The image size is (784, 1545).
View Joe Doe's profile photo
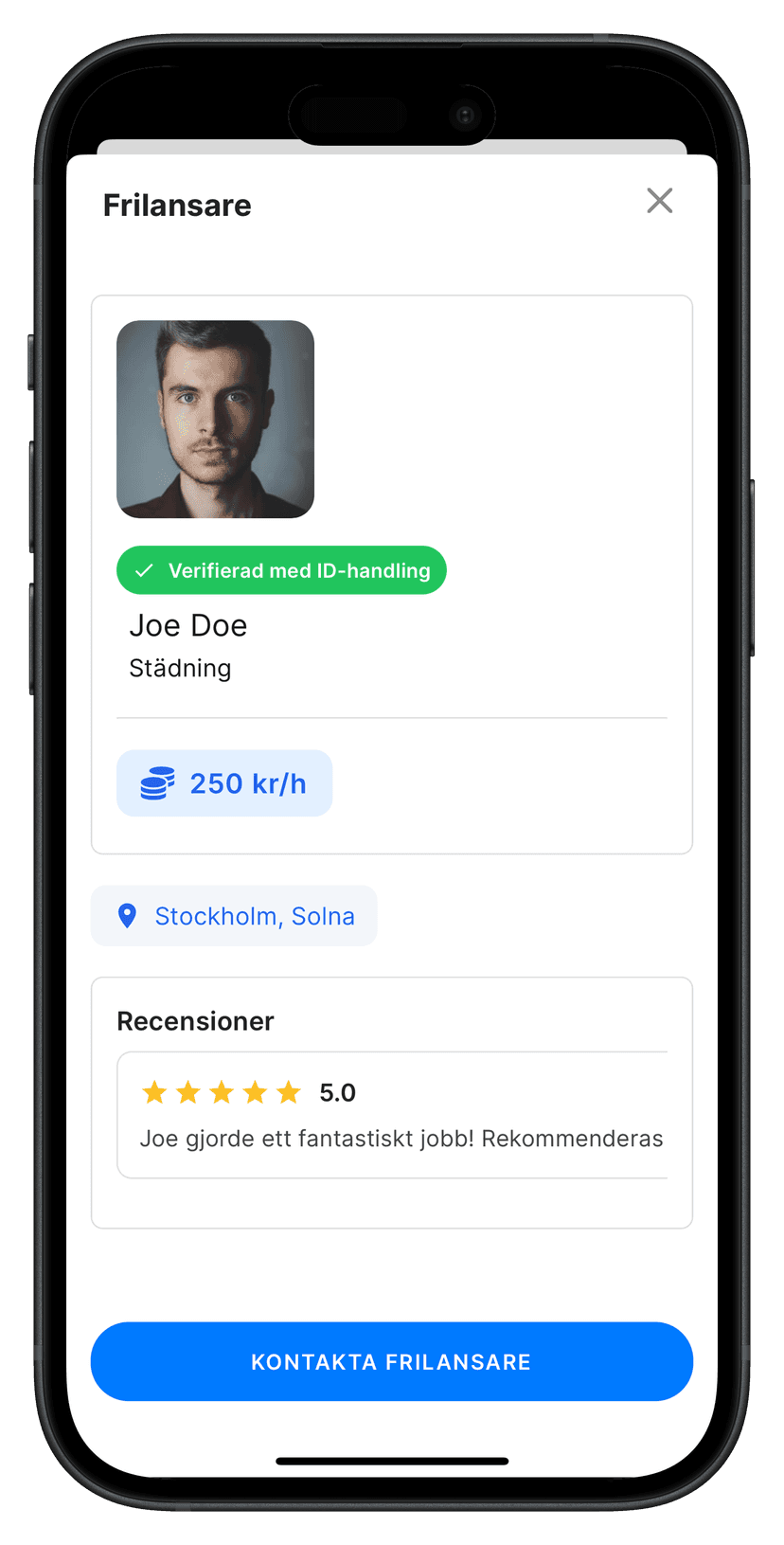click(x=215, y=419)
